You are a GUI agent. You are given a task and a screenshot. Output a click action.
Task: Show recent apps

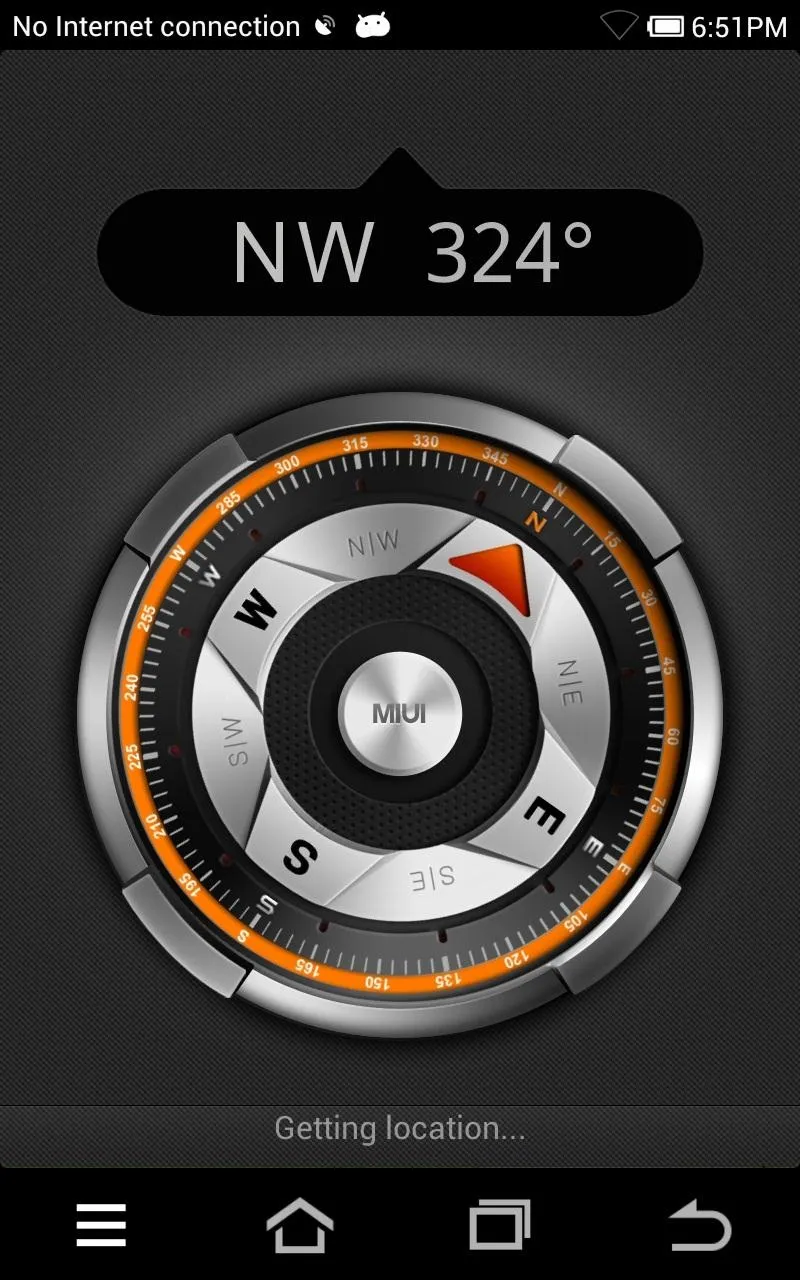[500, 1225]
